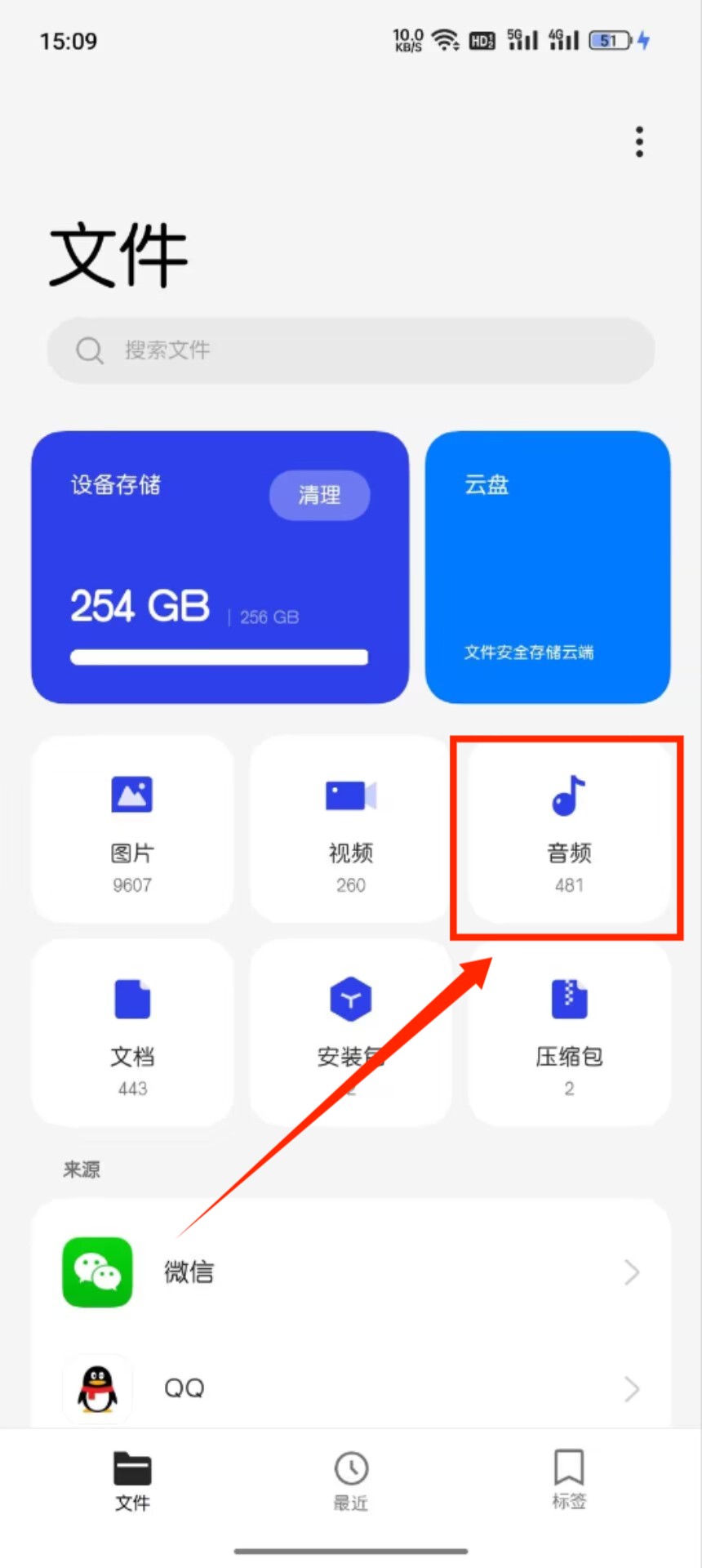The height and width of the screenshot is (1568, 702).
Task: Switch to the 标签 tab
Action: click(569, 1481)
